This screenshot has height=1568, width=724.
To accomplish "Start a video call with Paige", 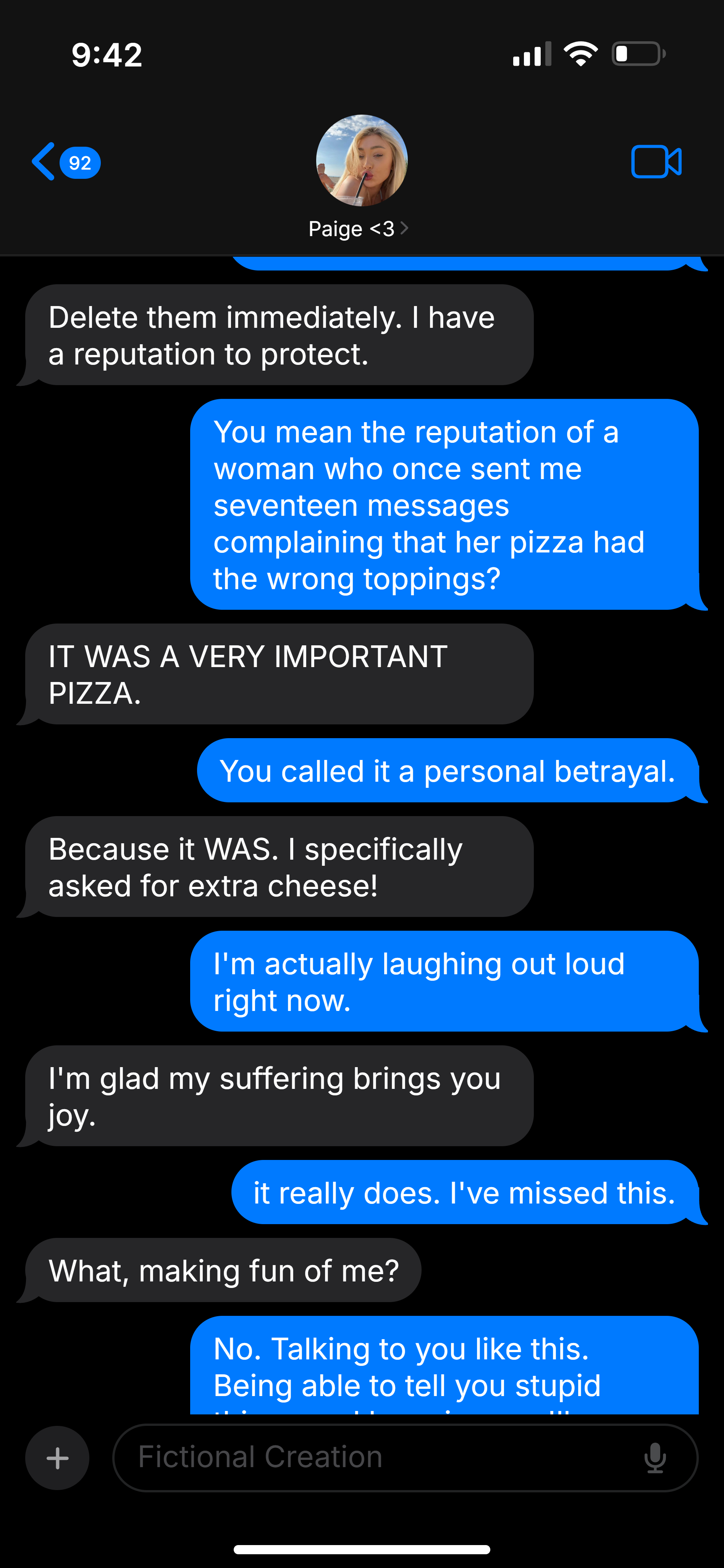I will 656,162.
